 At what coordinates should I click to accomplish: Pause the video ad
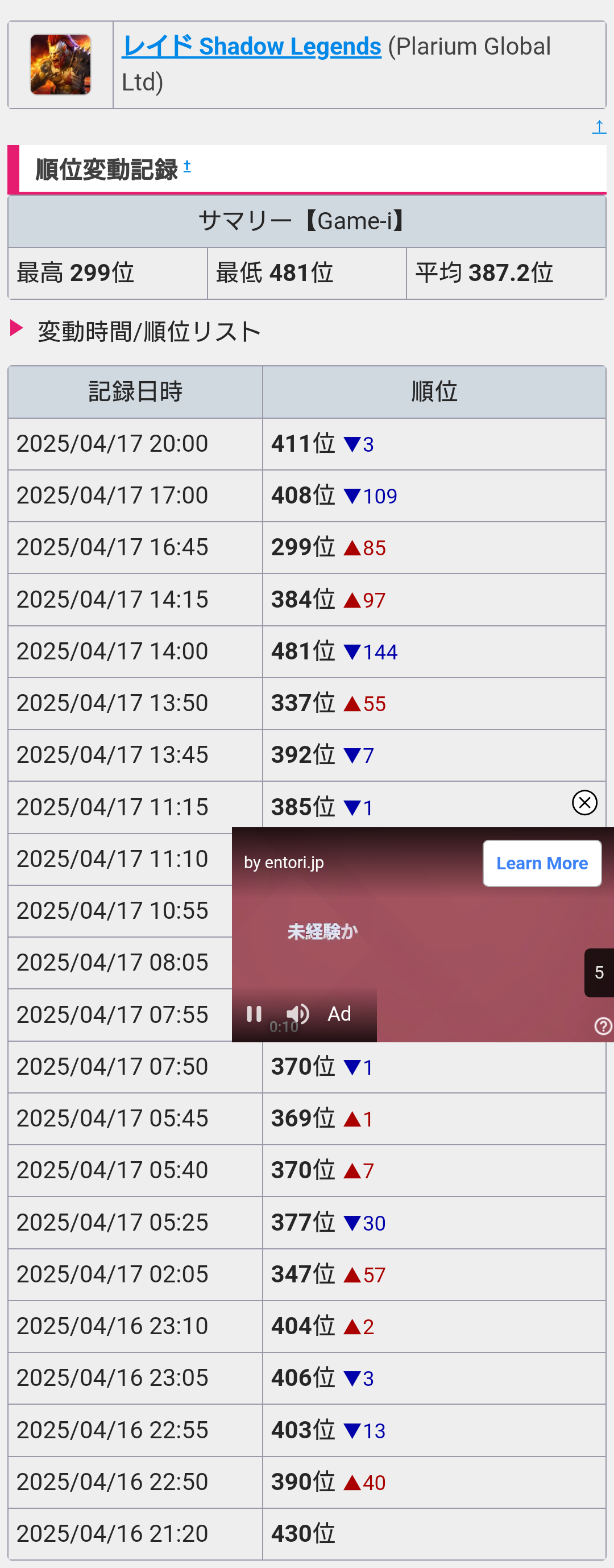254,1013
